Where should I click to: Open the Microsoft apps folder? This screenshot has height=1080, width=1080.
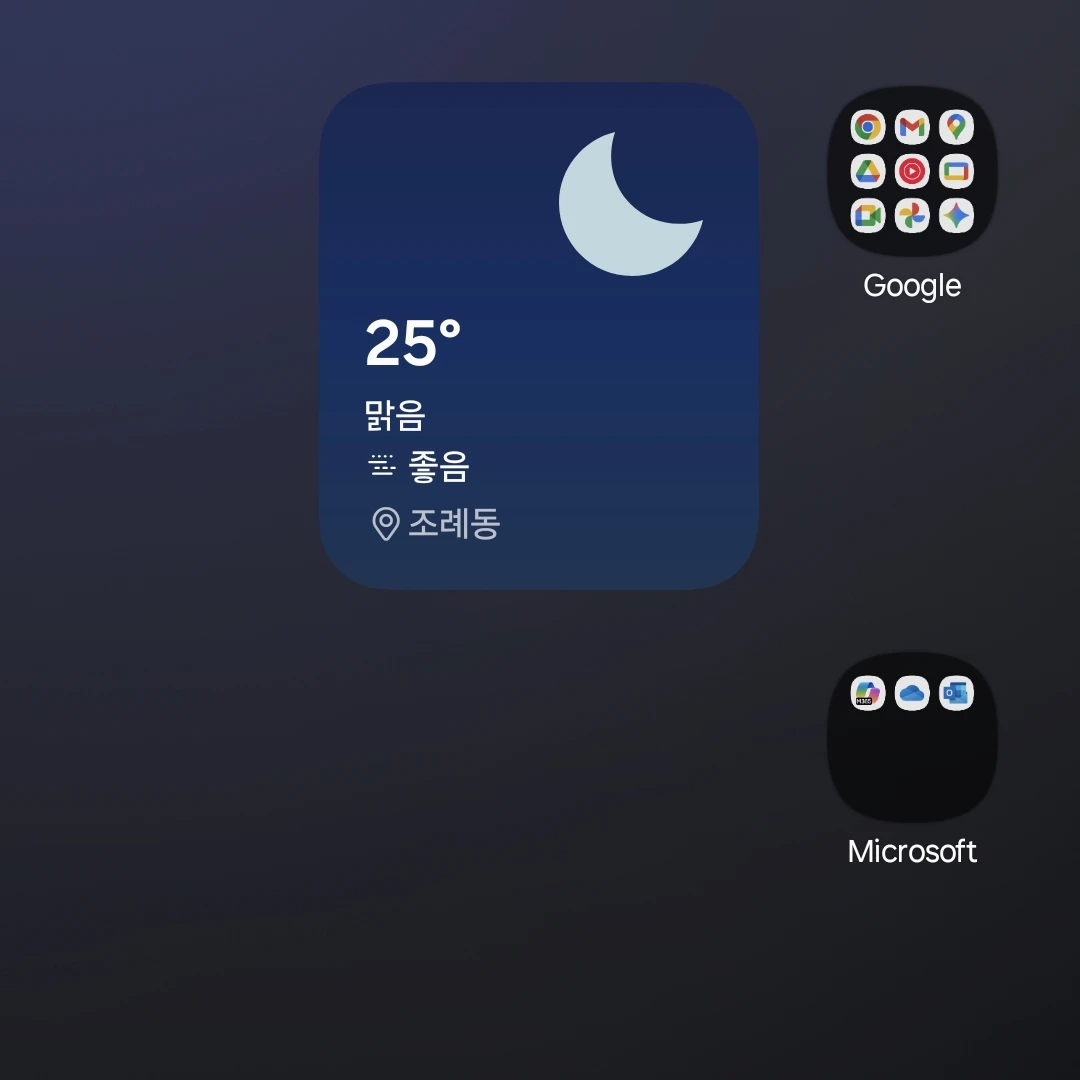pyautogui.click(x=912, y=738)
